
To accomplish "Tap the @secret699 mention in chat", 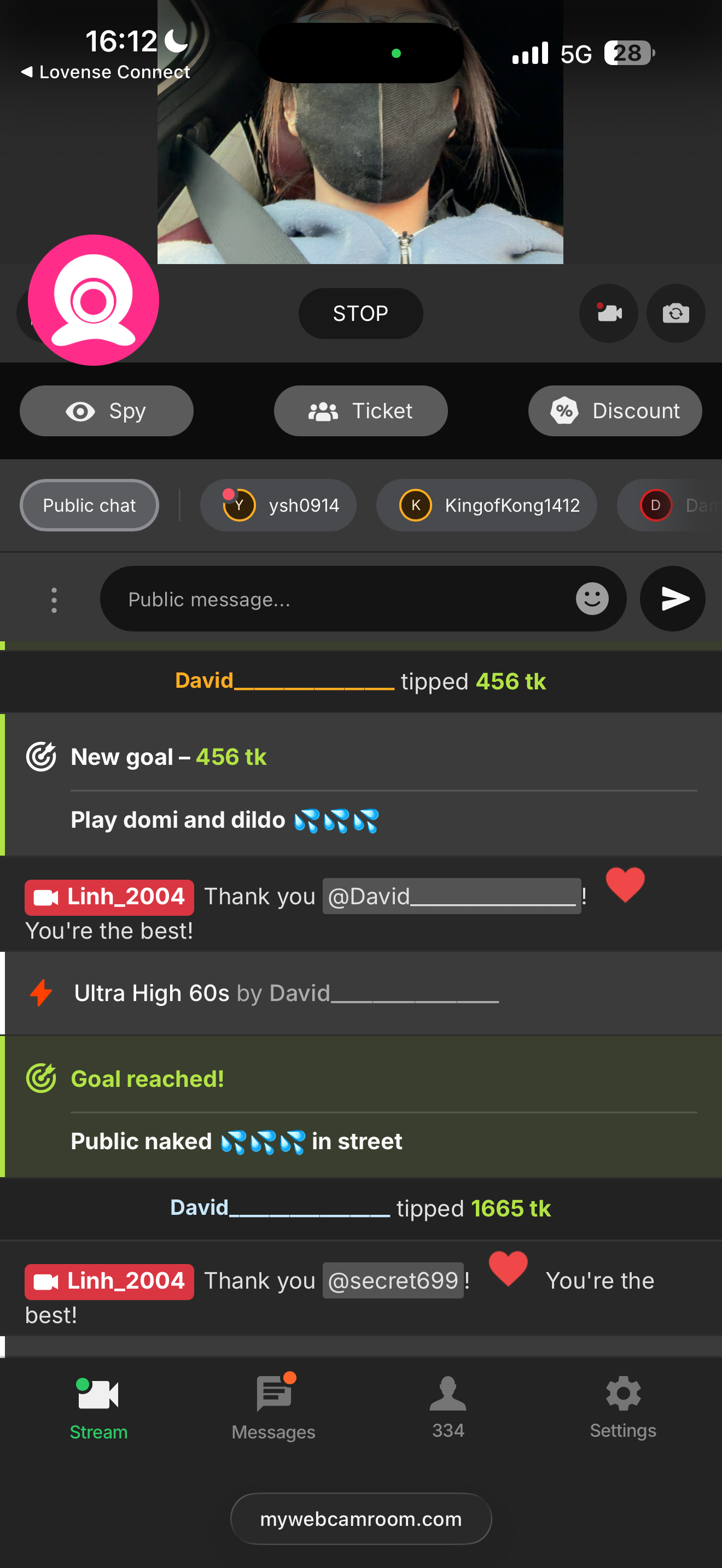I will pos(393,1280).
